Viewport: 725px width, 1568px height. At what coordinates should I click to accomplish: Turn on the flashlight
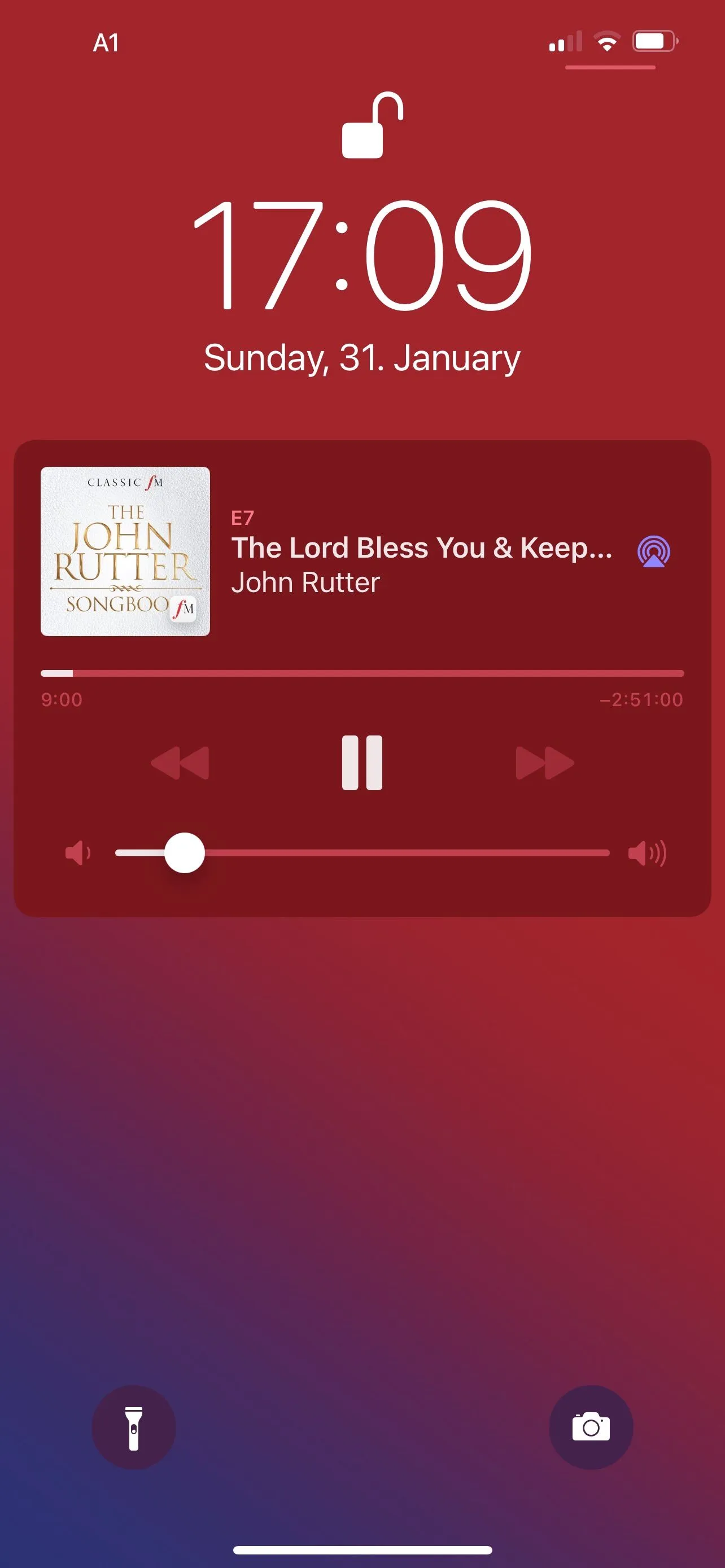tap(134, 1427)
